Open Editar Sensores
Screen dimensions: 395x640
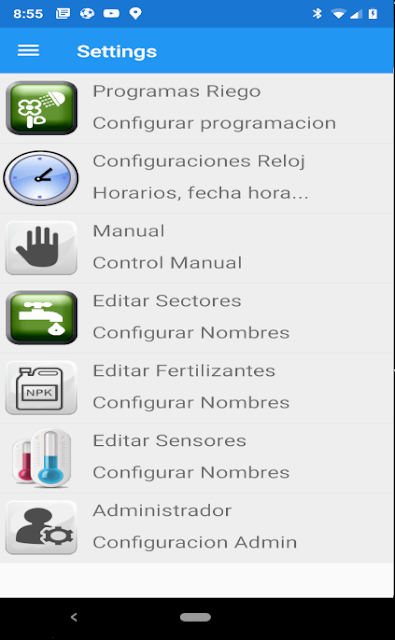click(198, 458)
